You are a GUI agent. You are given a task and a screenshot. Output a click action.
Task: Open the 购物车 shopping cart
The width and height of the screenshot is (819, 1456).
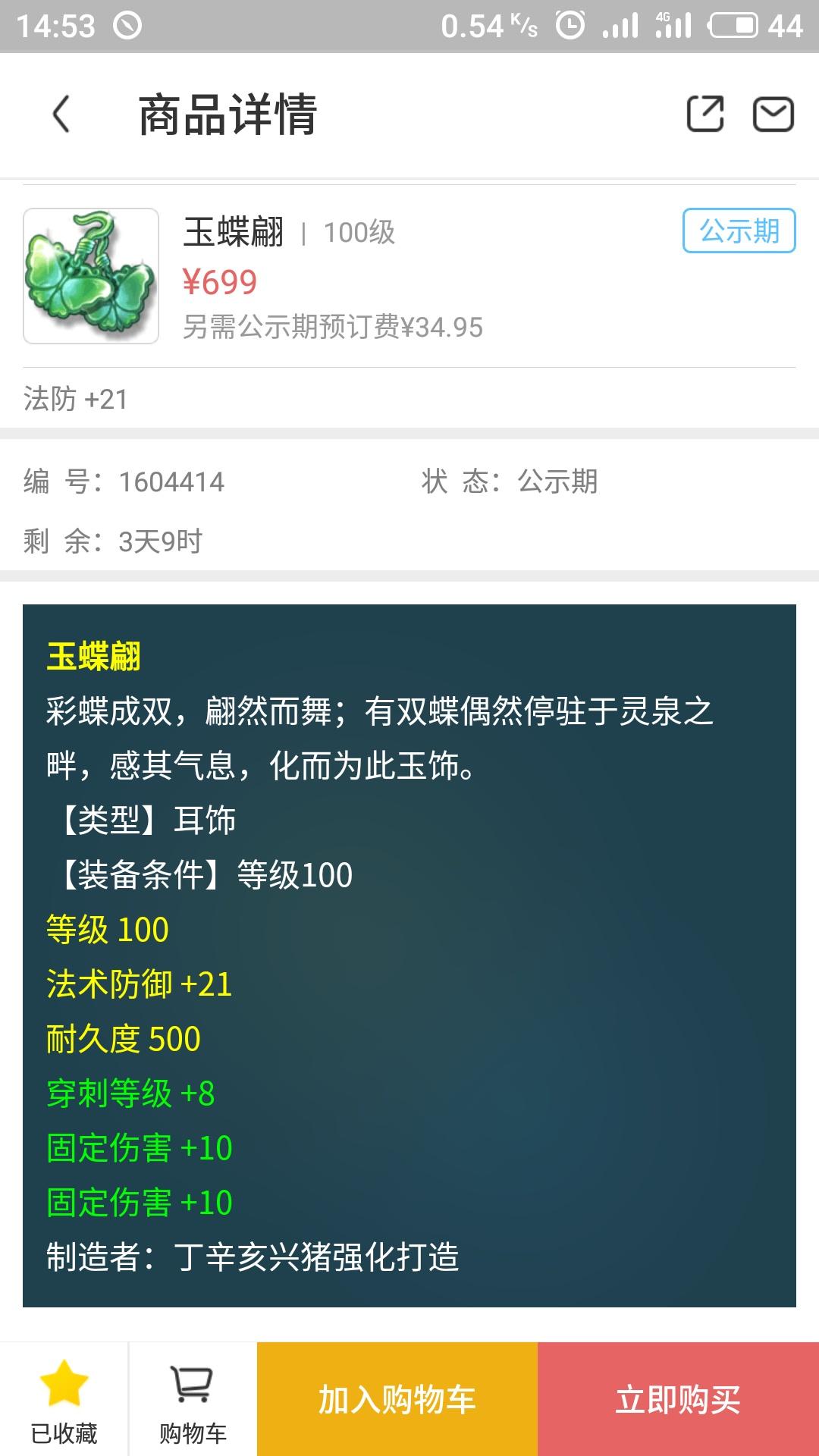(x=193, y=1400)
